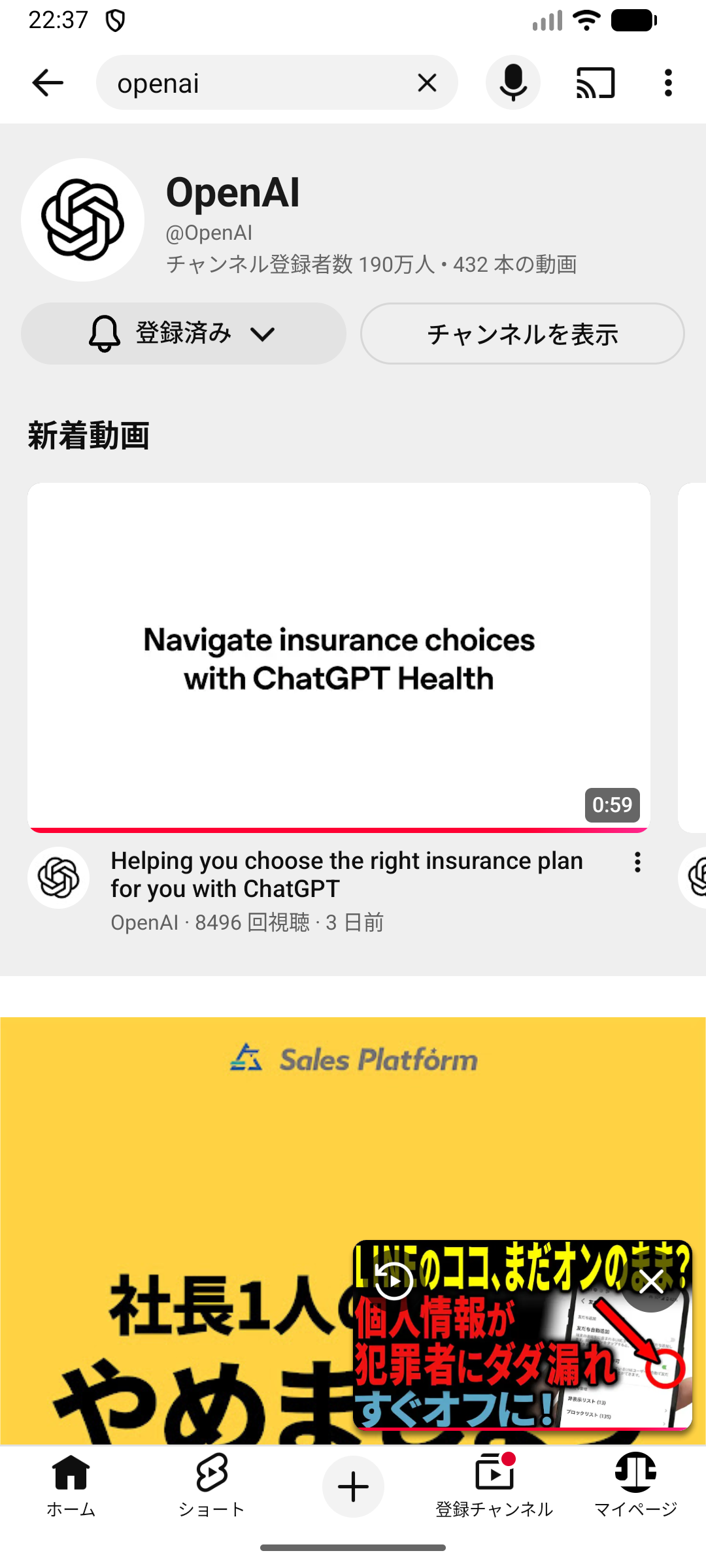The width and height of the screenshot is (706, 1568).
Task: Go back with the arrow icon
Action: [48, 83]
